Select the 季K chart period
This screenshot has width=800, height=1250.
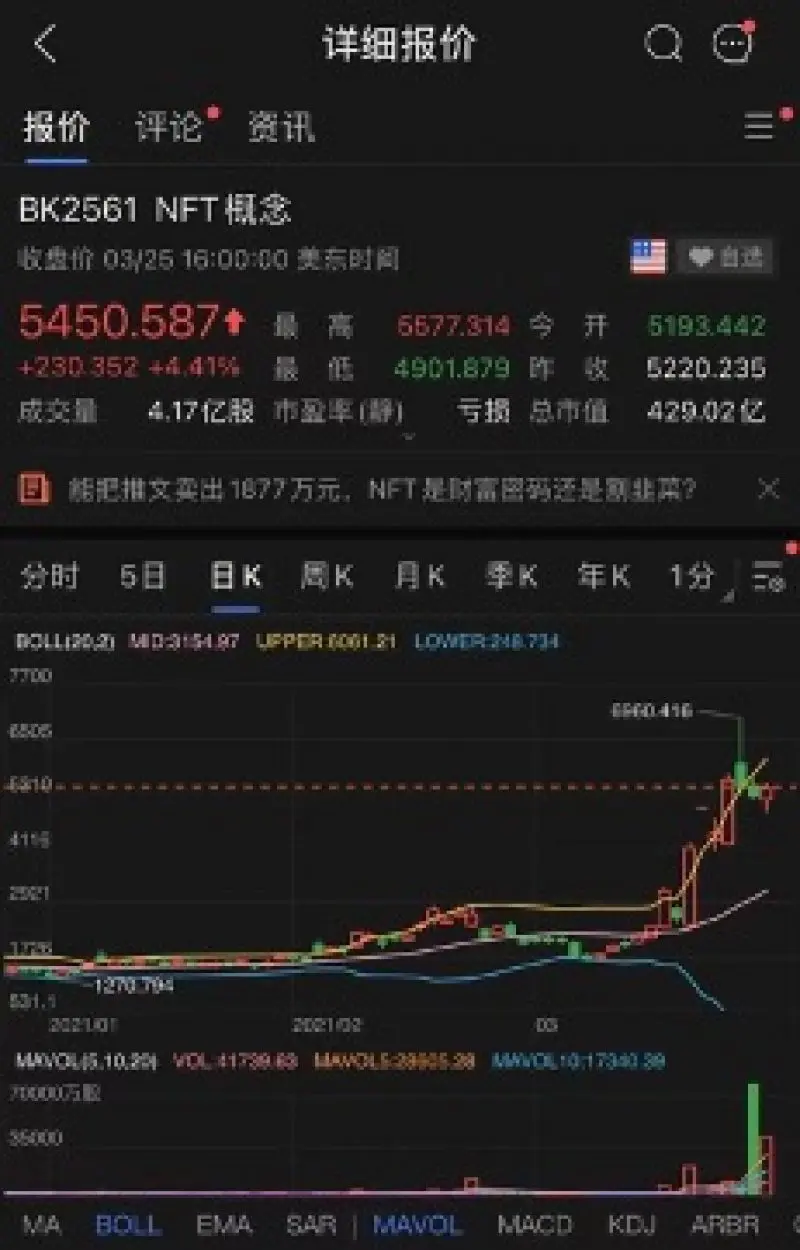(511, 576)
